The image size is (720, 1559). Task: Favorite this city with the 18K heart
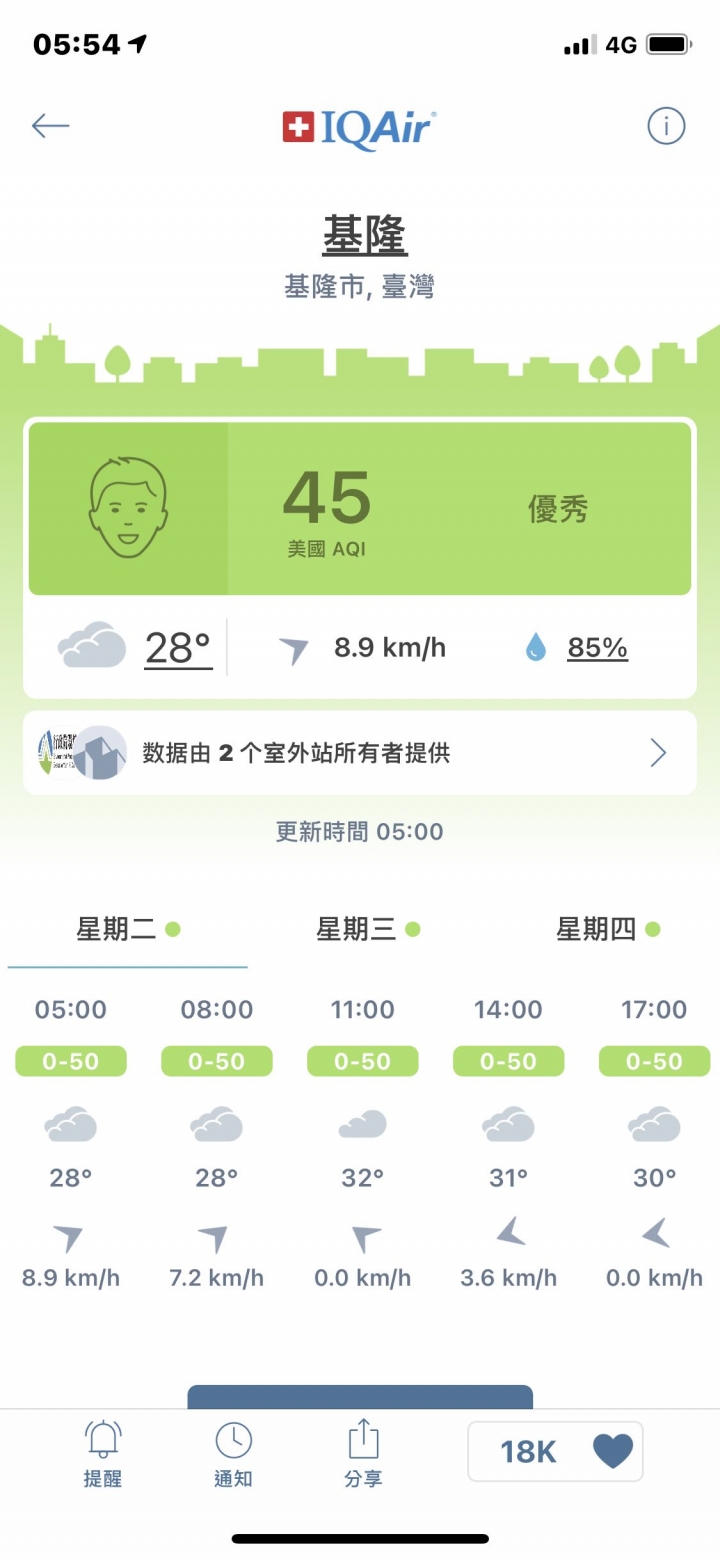tap(556, 1451)
